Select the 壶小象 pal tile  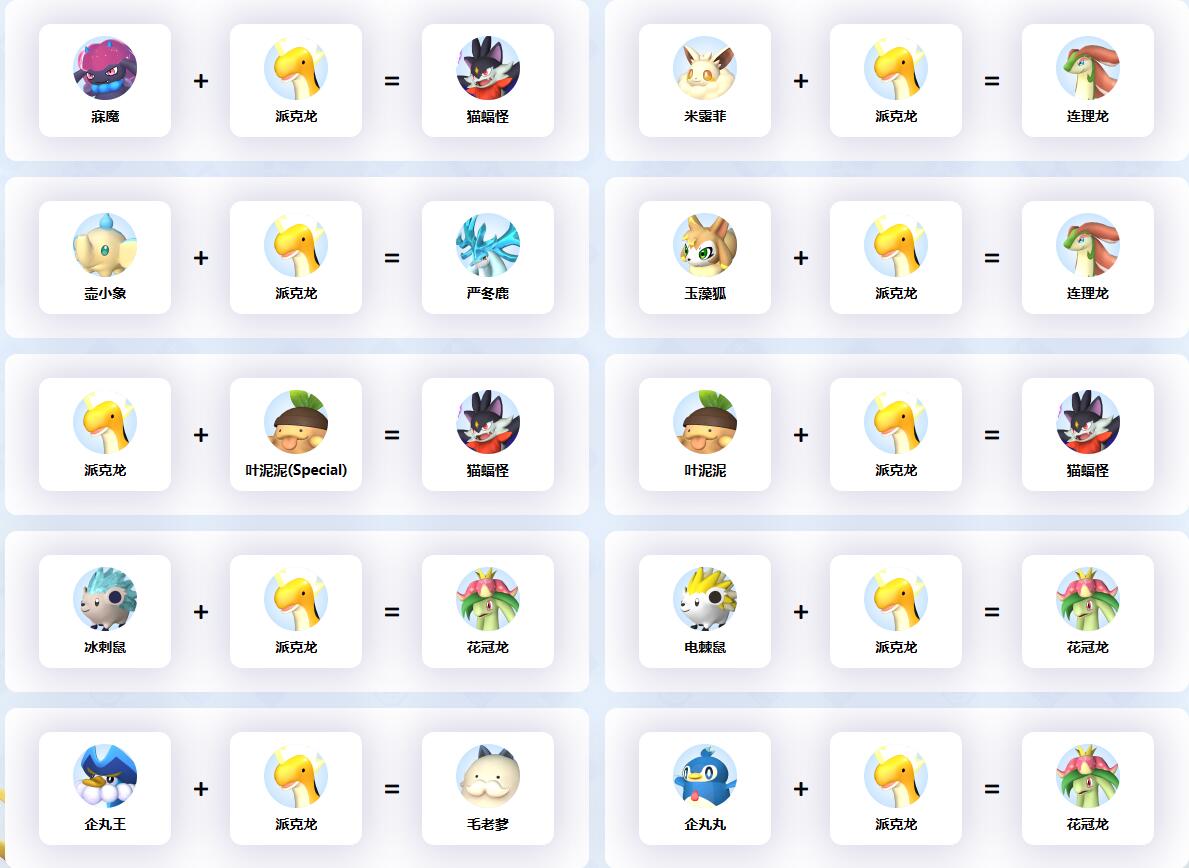coord(105,258)
